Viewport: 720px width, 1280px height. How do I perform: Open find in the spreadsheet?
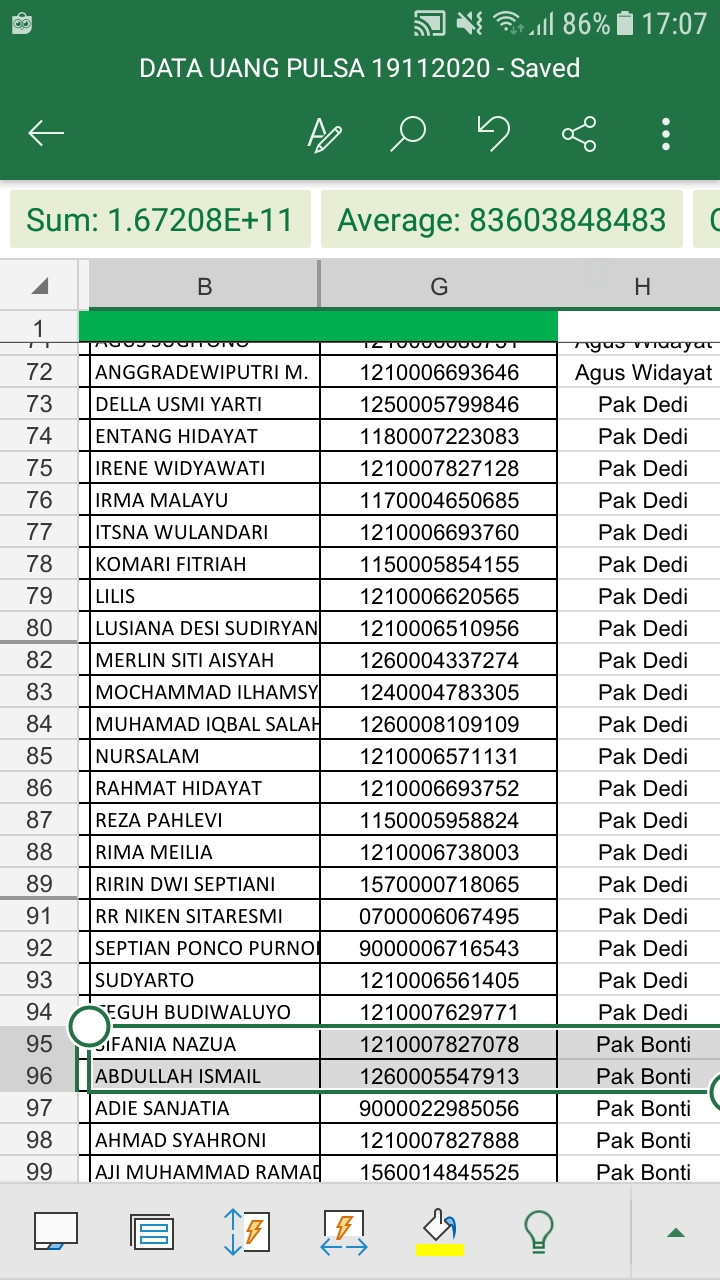[x=407, y=133]
